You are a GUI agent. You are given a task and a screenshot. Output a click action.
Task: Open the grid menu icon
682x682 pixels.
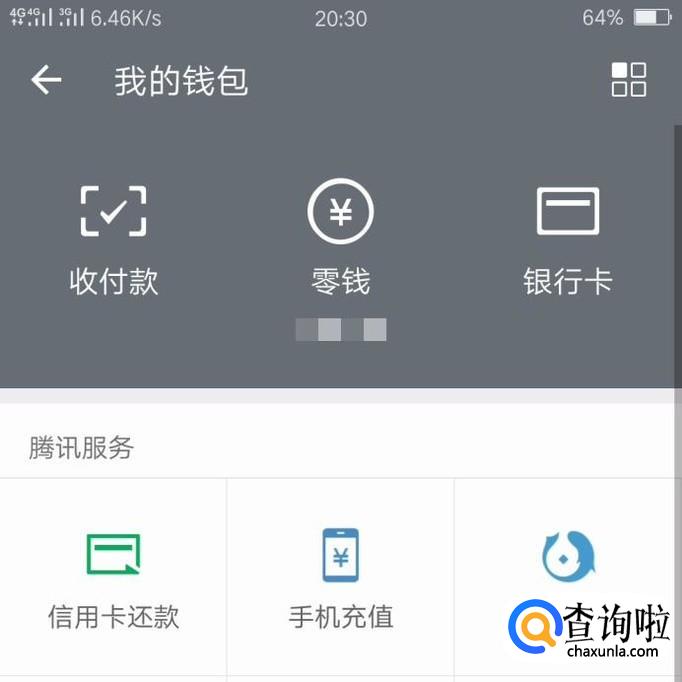(629, 80)
